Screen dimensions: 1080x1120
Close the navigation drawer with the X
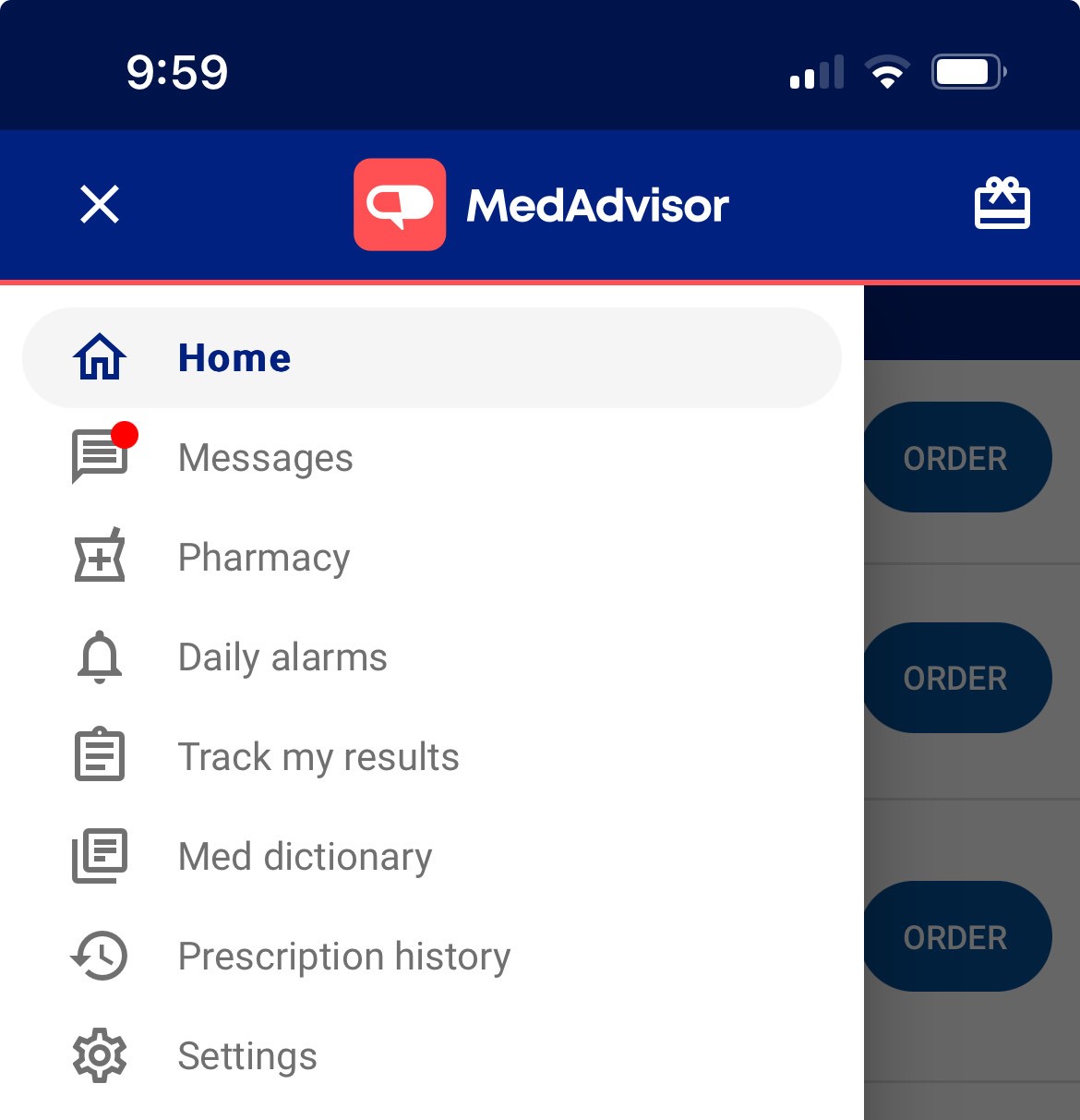100,204
